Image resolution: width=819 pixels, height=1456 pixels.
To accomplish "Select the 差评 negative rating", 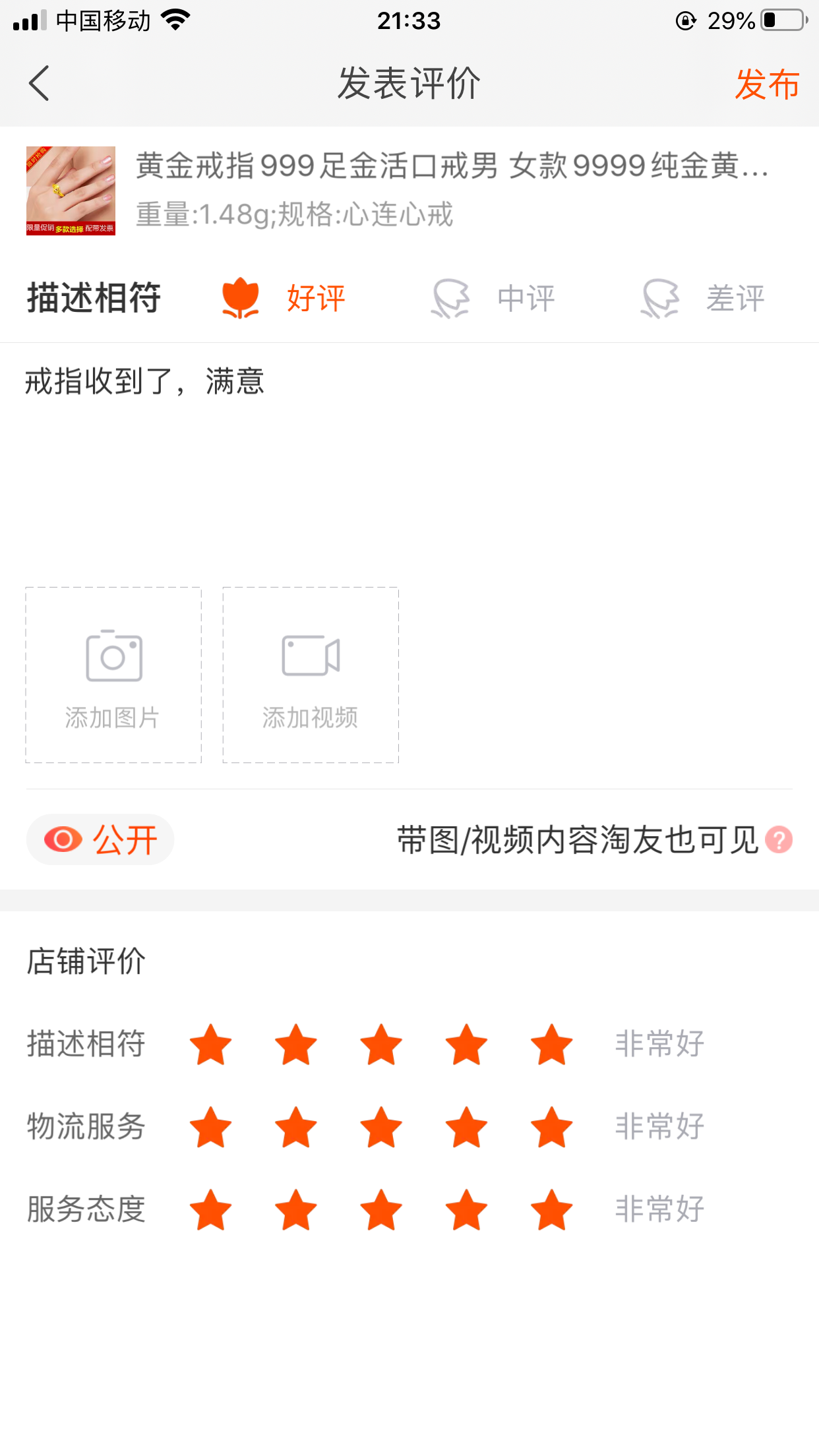I will (703, 298).
